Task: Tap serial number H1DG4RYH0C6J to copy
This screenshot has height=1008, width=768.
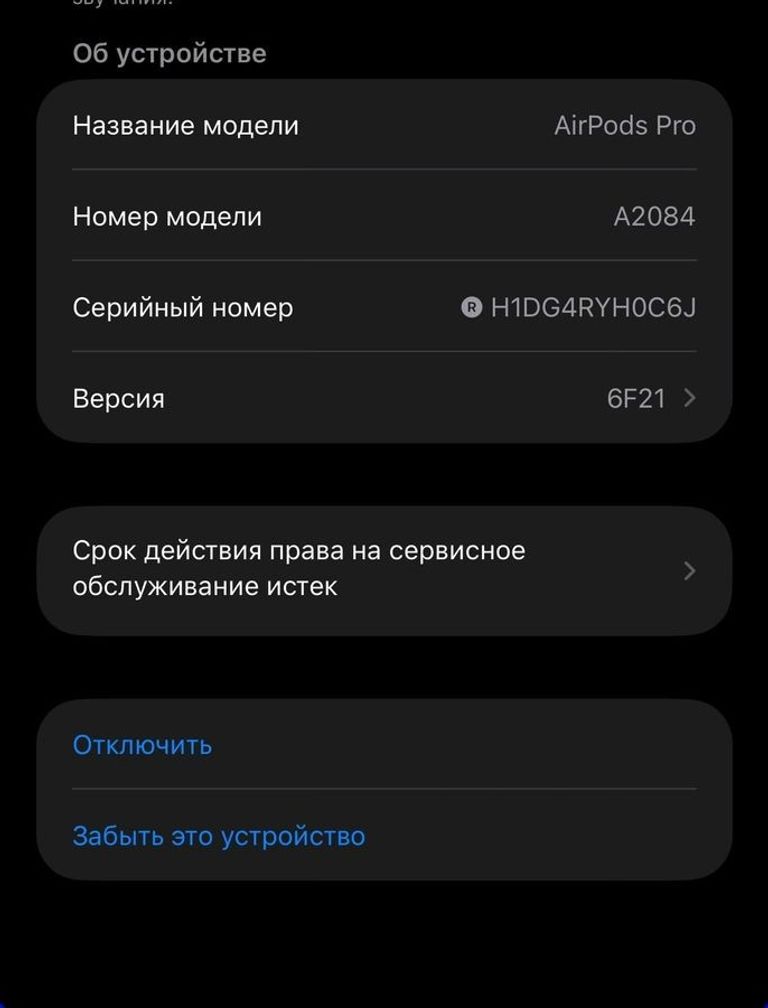Action: pyautogui.click(x=594, y=308)
